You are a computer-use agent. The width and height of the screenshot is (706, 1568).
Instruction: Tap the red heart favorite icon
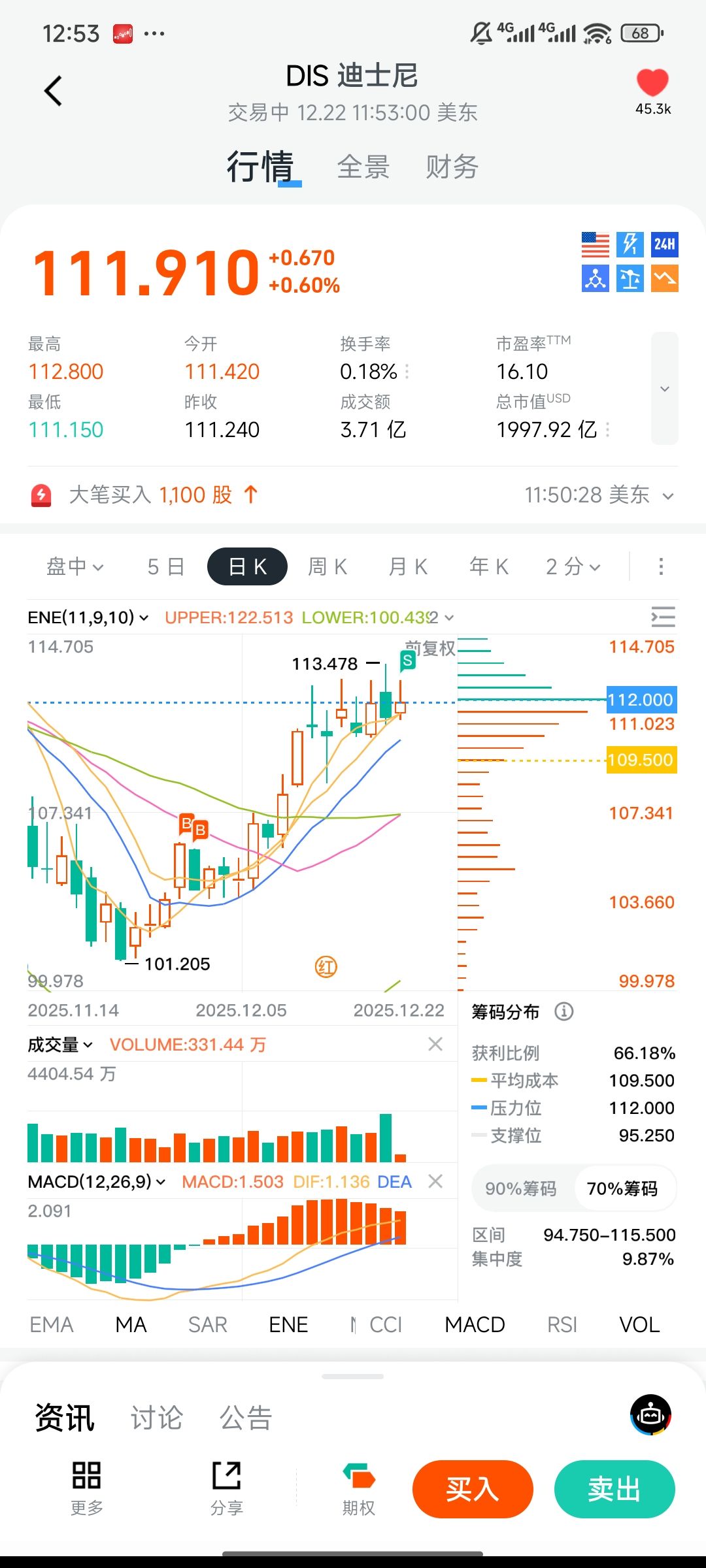[x=652, y=84]
